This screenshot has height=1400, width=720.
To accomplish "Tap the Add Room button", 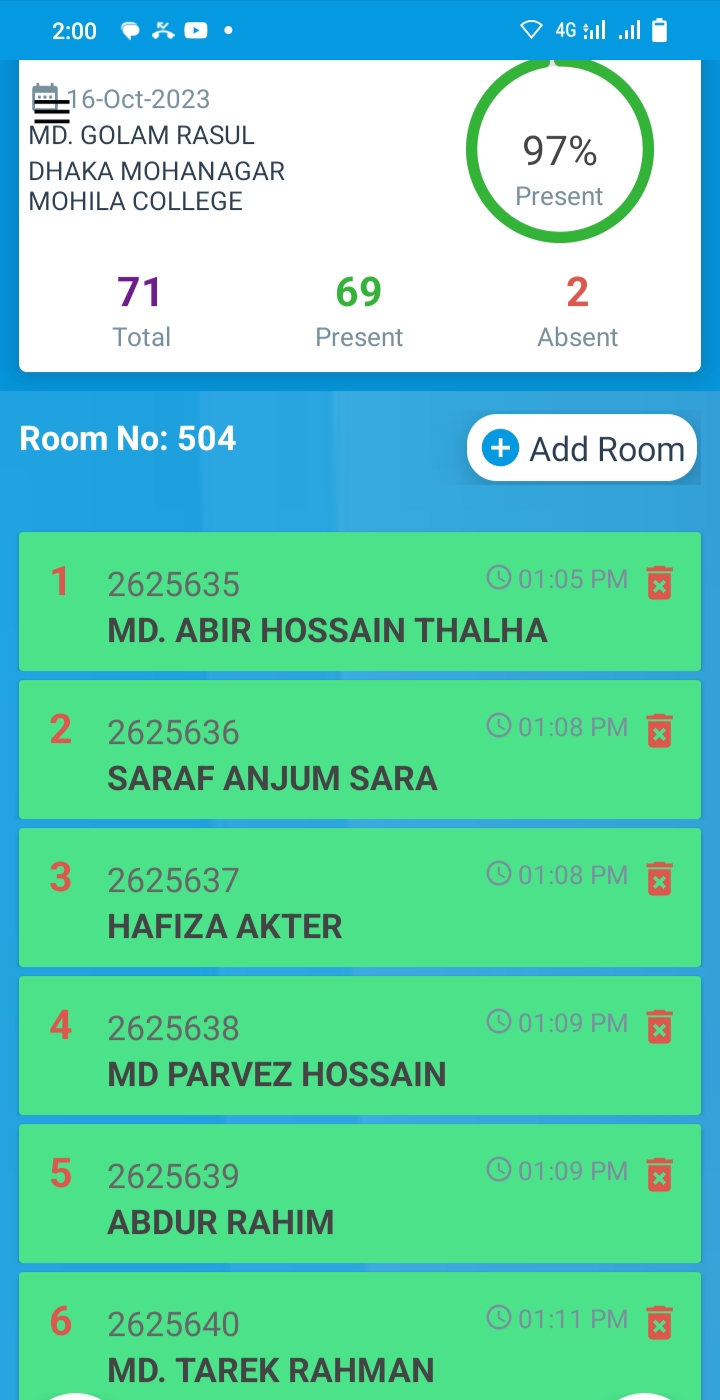I will 582,448.
